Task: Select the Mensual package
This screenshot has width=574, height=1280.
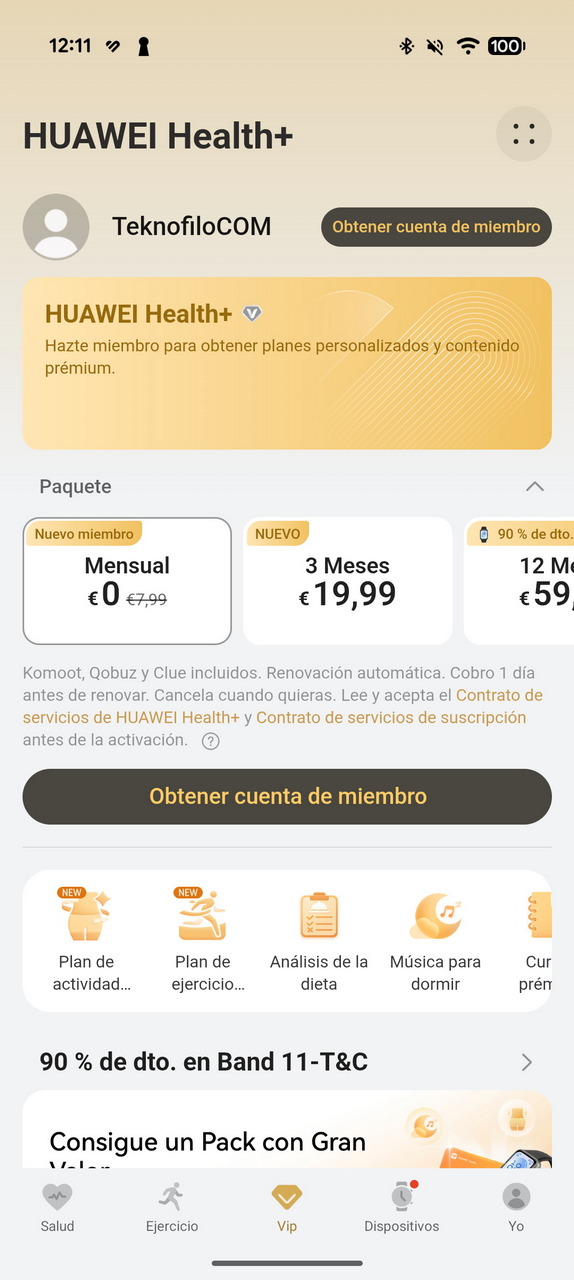Action: click(127, 581)
